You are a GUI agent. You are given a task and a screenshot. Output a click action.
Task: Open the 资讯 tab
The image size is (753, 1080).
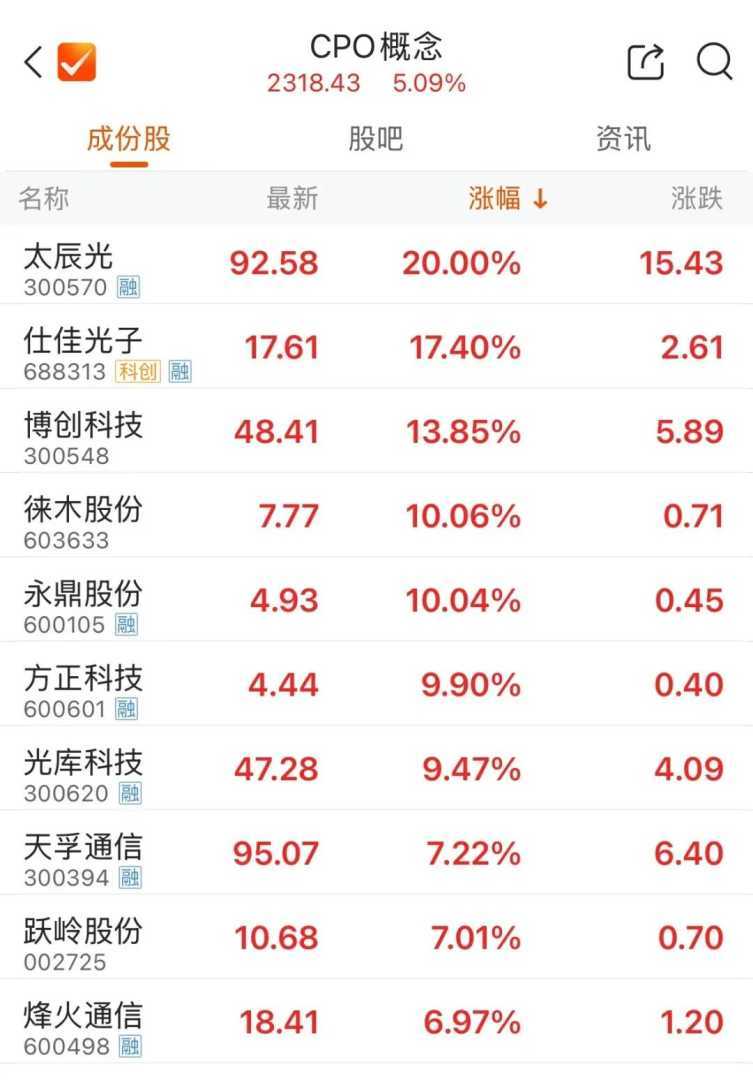[x=622, y=139]
